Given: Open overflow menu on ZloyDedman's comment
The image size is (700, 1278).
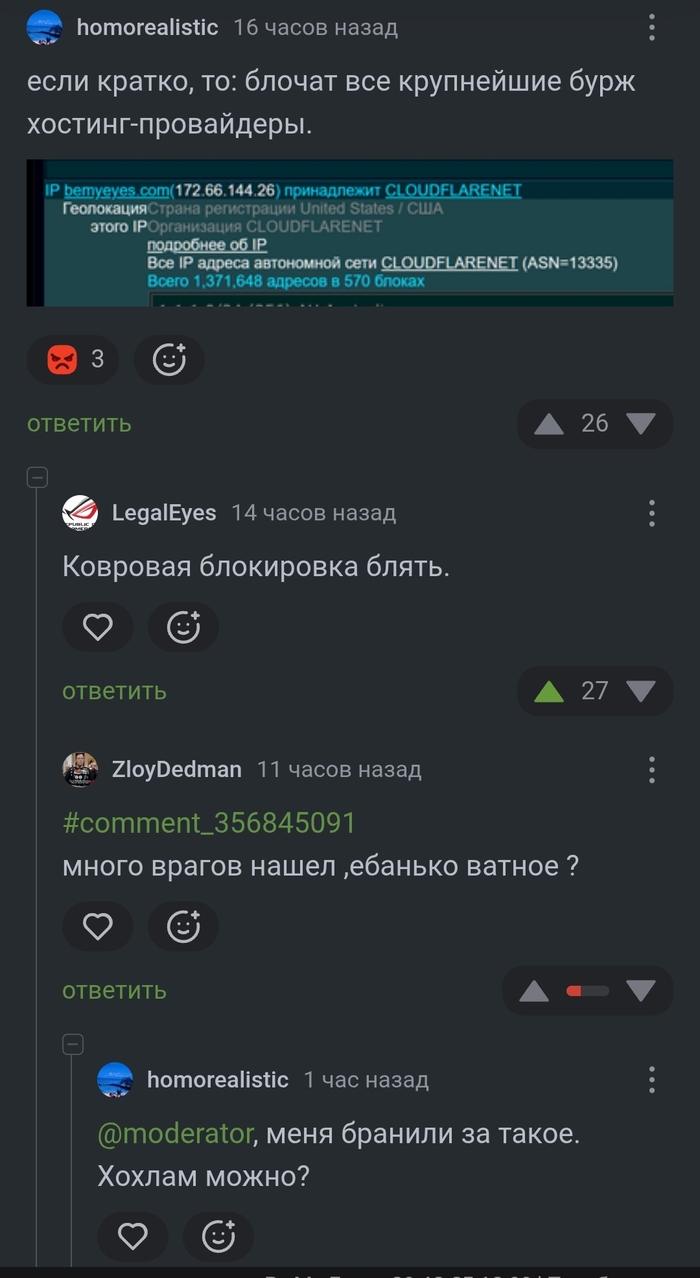Looking at the screenshot, I should (651, 769).
